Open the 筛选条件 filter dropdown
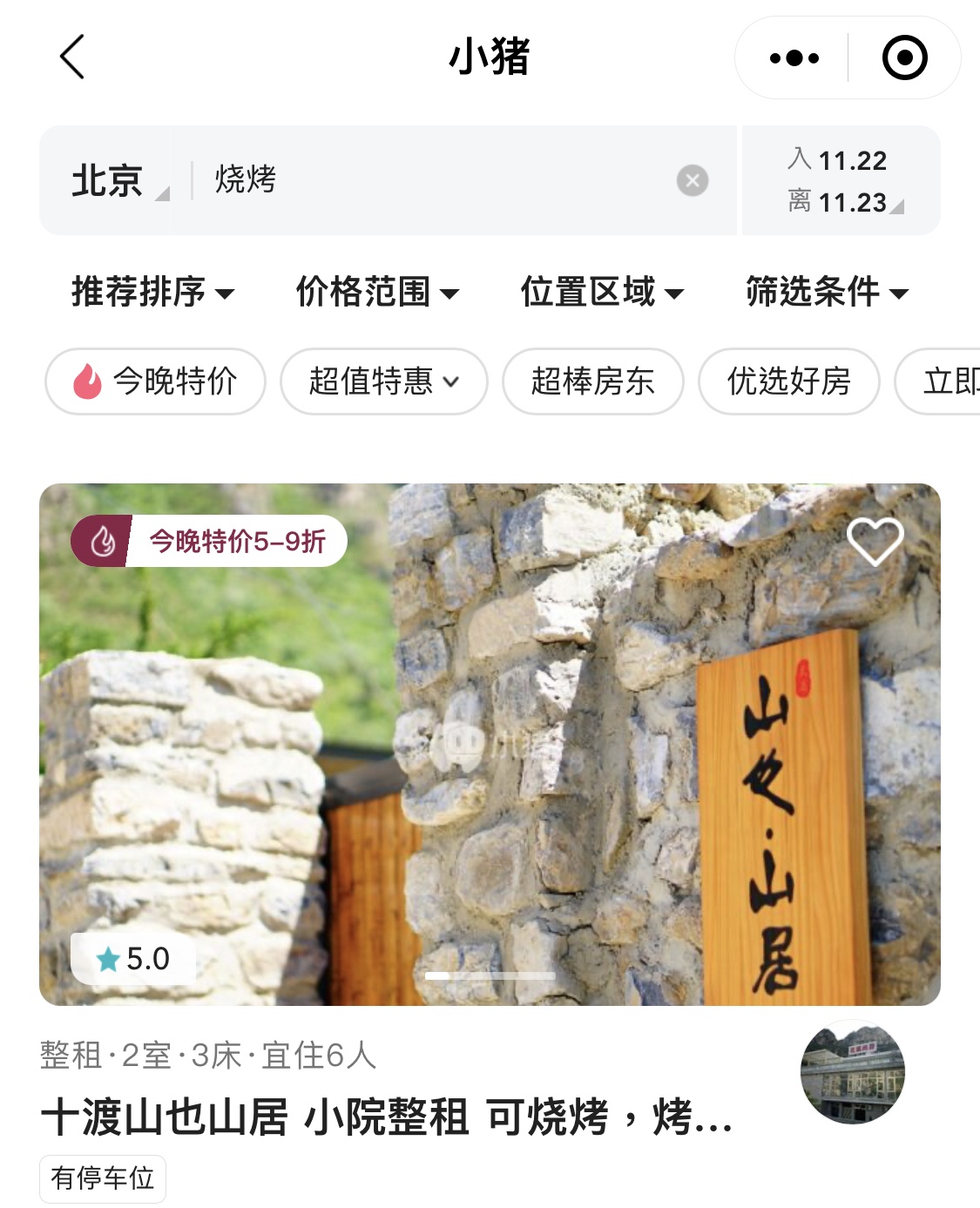This screenshot has width=980, height=1208. tap(826, 292)
